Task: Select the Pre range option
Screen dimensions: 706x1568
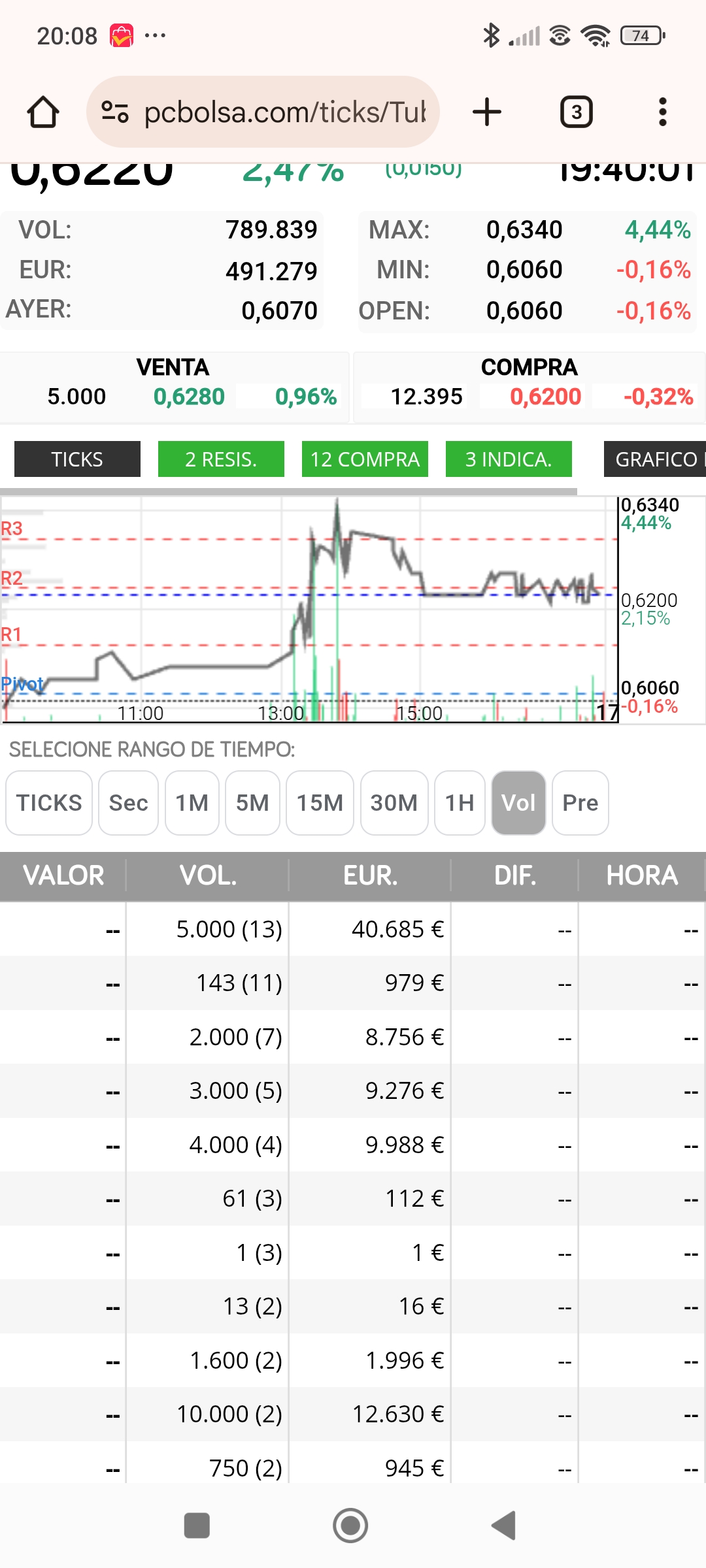Action: pos(580,803)
